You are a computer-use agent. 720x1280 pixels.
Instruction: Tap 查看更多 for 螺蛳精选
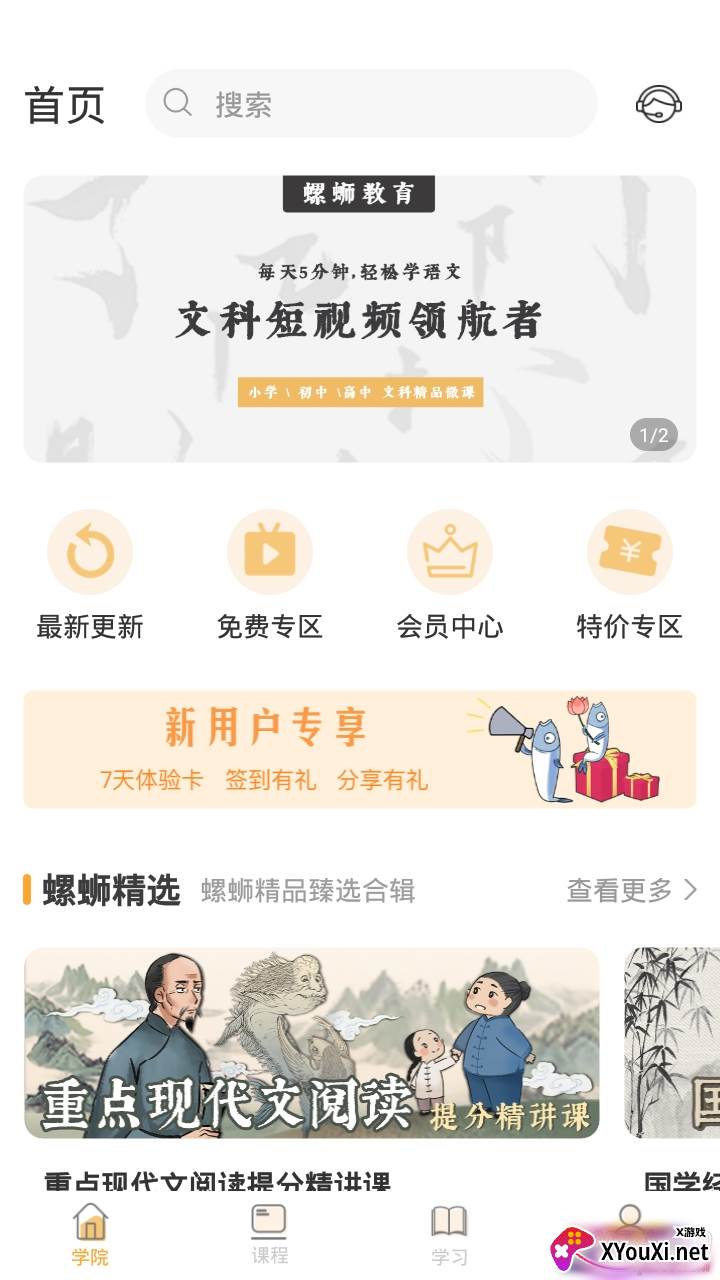coord(631,890)
